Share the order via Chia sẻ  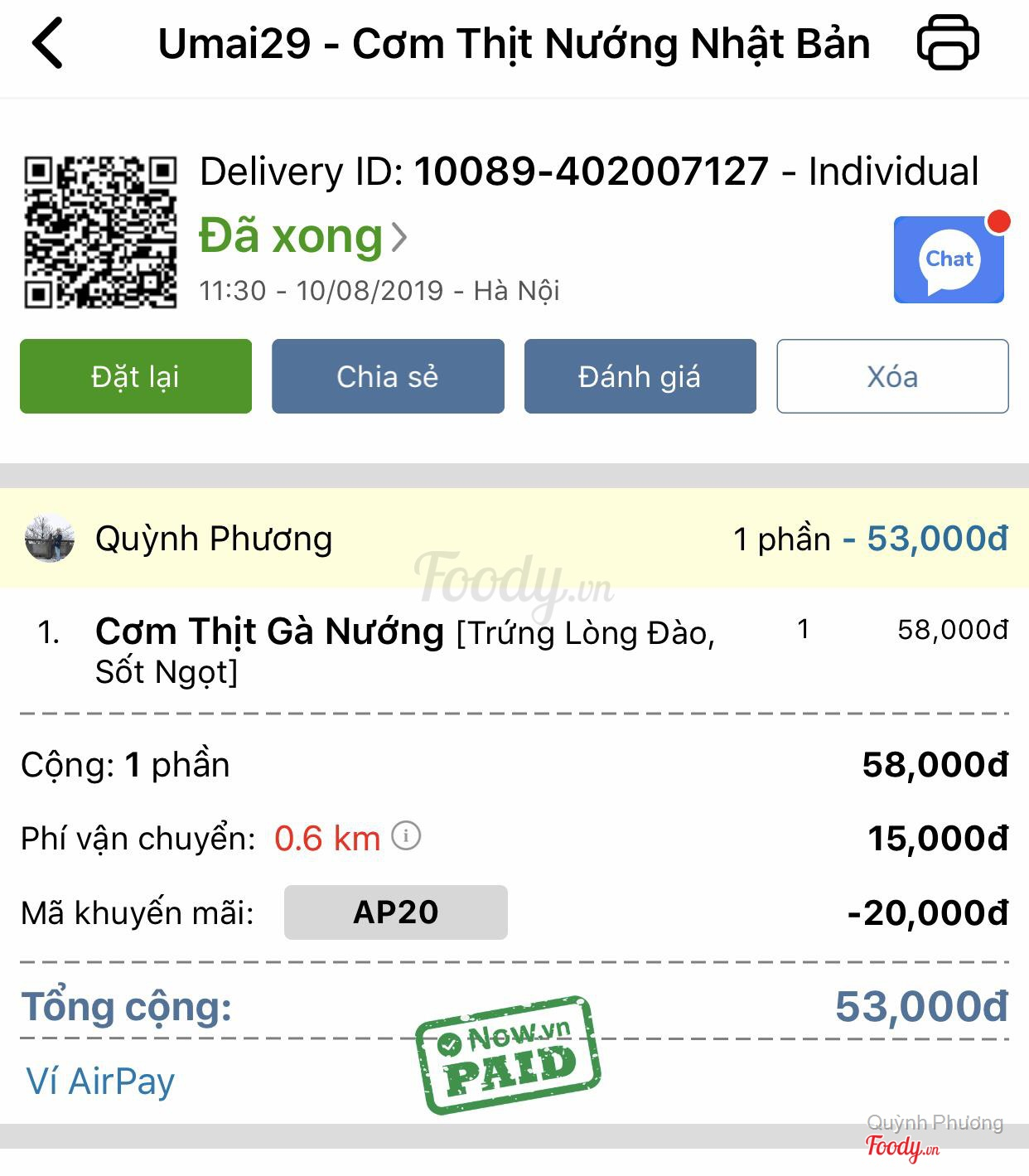pyautogui.click(x=388, y=376)
